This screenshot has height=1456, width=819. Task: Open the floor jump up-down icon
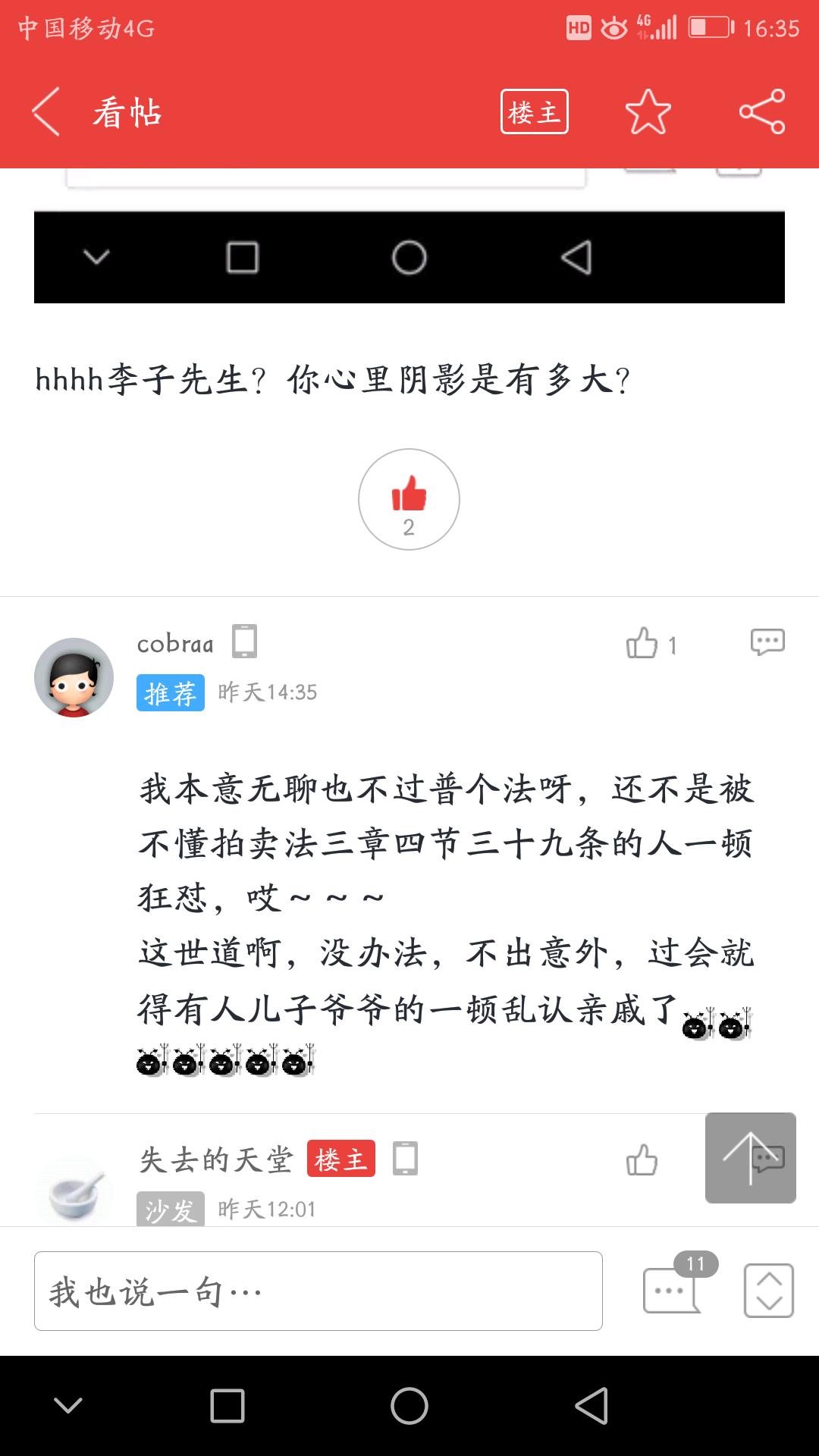point(768,1290)
